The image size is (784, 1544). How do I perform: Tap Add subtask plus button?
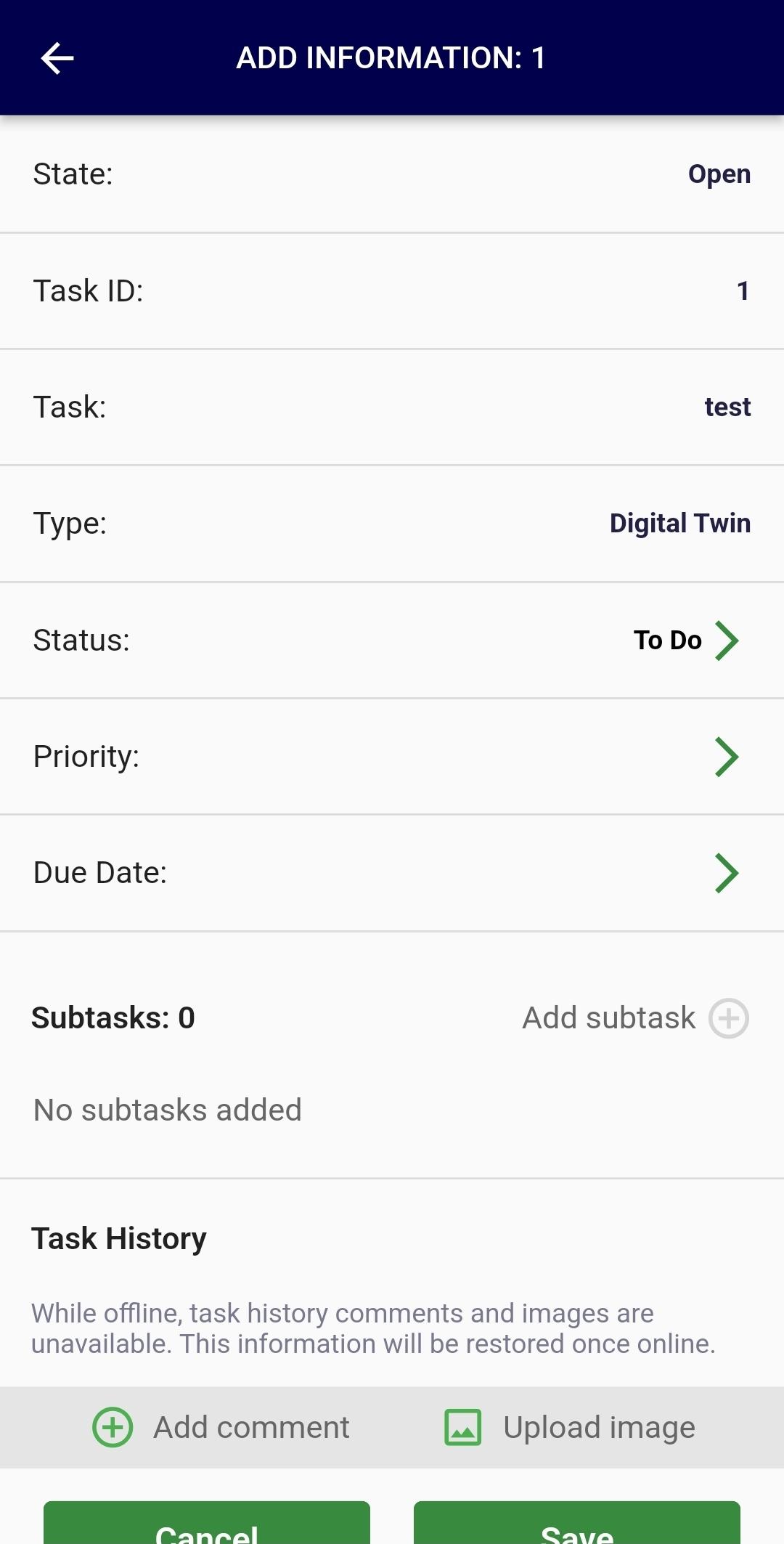pyautogui.click(x=729, y=1018)
